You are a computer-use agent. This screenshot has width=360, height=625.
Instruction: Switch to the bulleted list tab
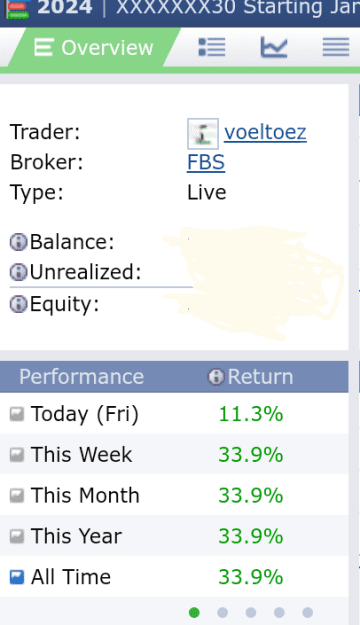(212, 47)
